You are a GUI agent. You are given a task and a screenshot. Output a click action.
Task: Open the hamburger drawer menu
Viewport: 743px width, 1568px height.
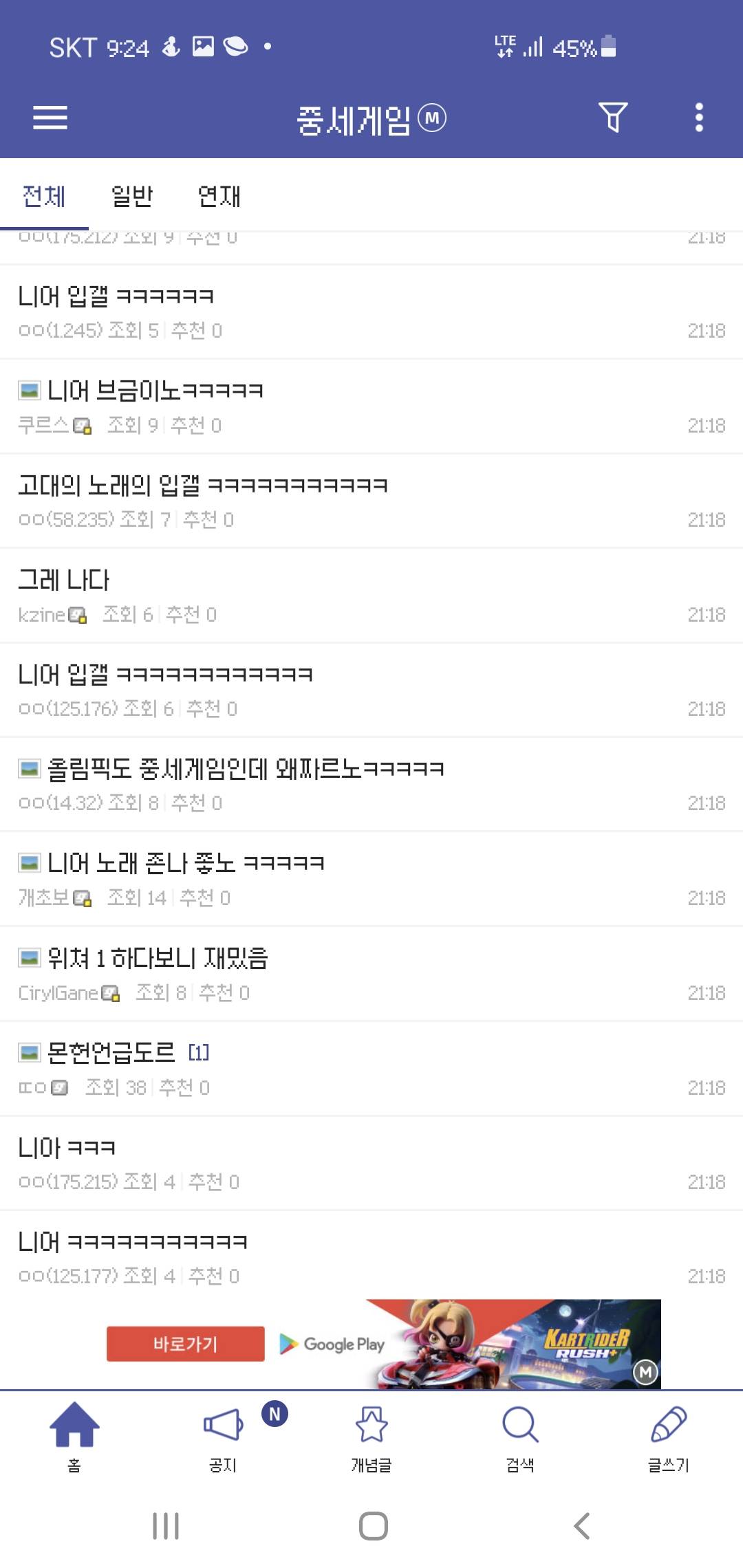[50, 118]
